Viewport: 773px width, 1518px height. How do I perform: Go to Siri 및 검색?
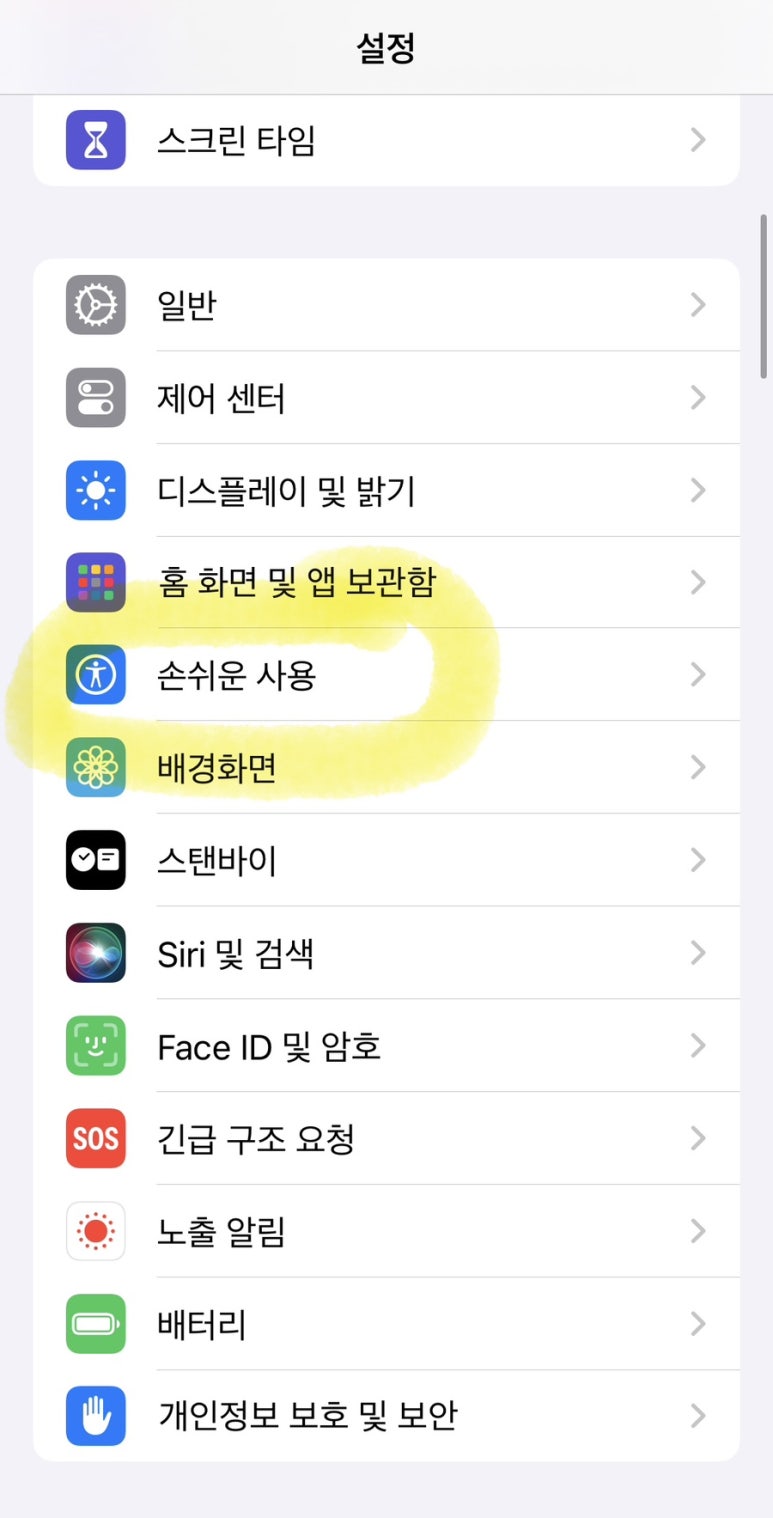click(x=386, y=953)
